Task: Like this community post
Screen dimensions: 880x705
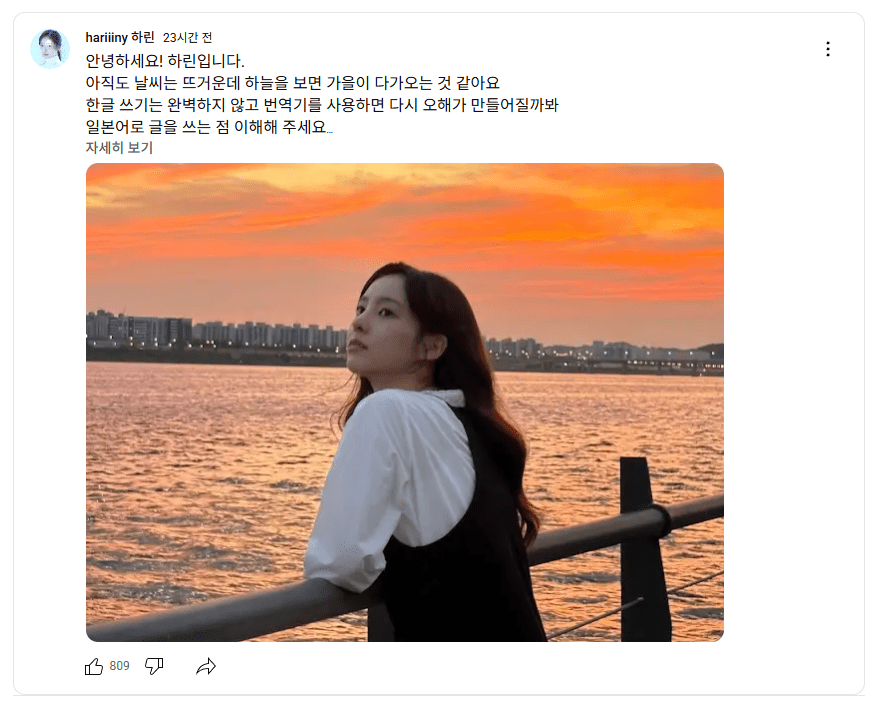Action: (x=95, y=666)
